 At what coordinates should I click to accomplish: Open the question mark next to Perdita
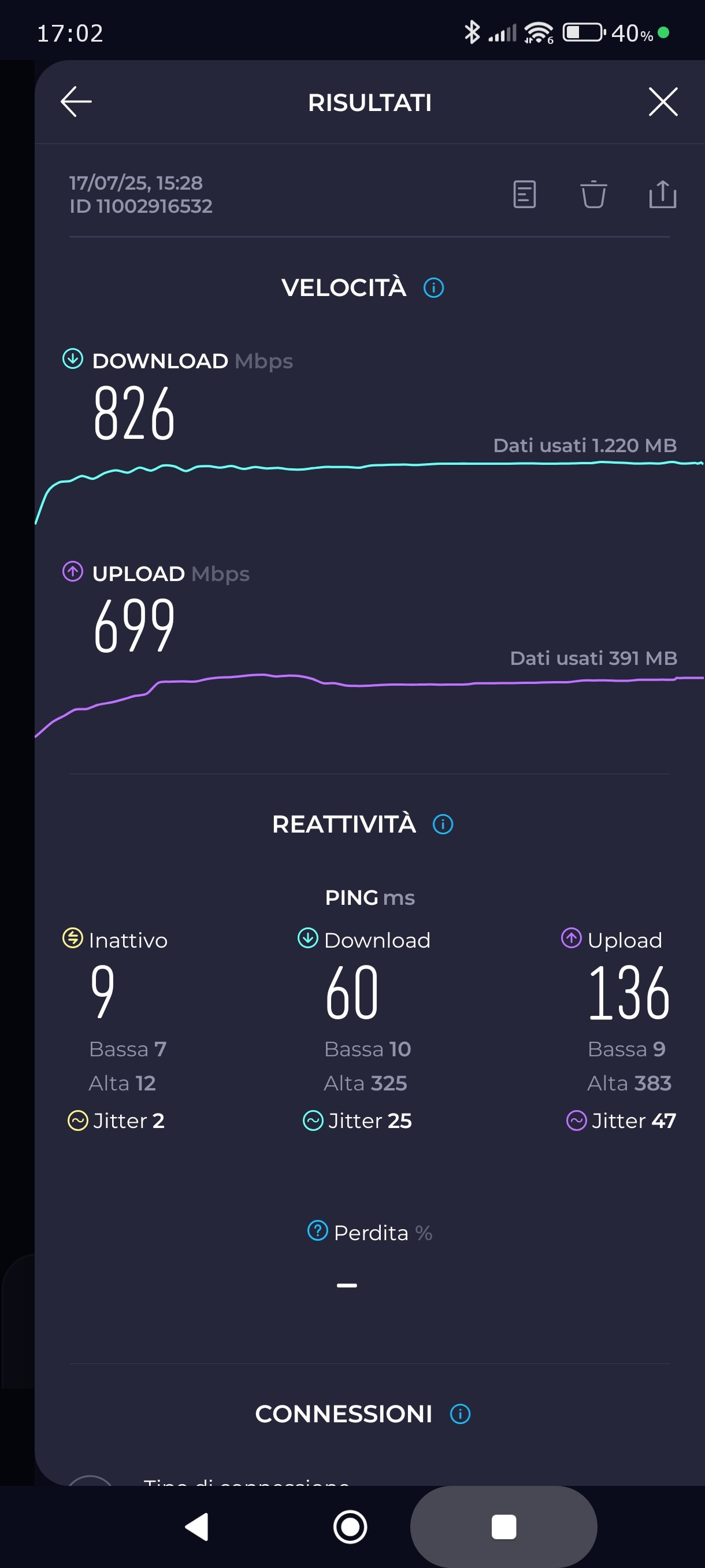pos(317,1230)
